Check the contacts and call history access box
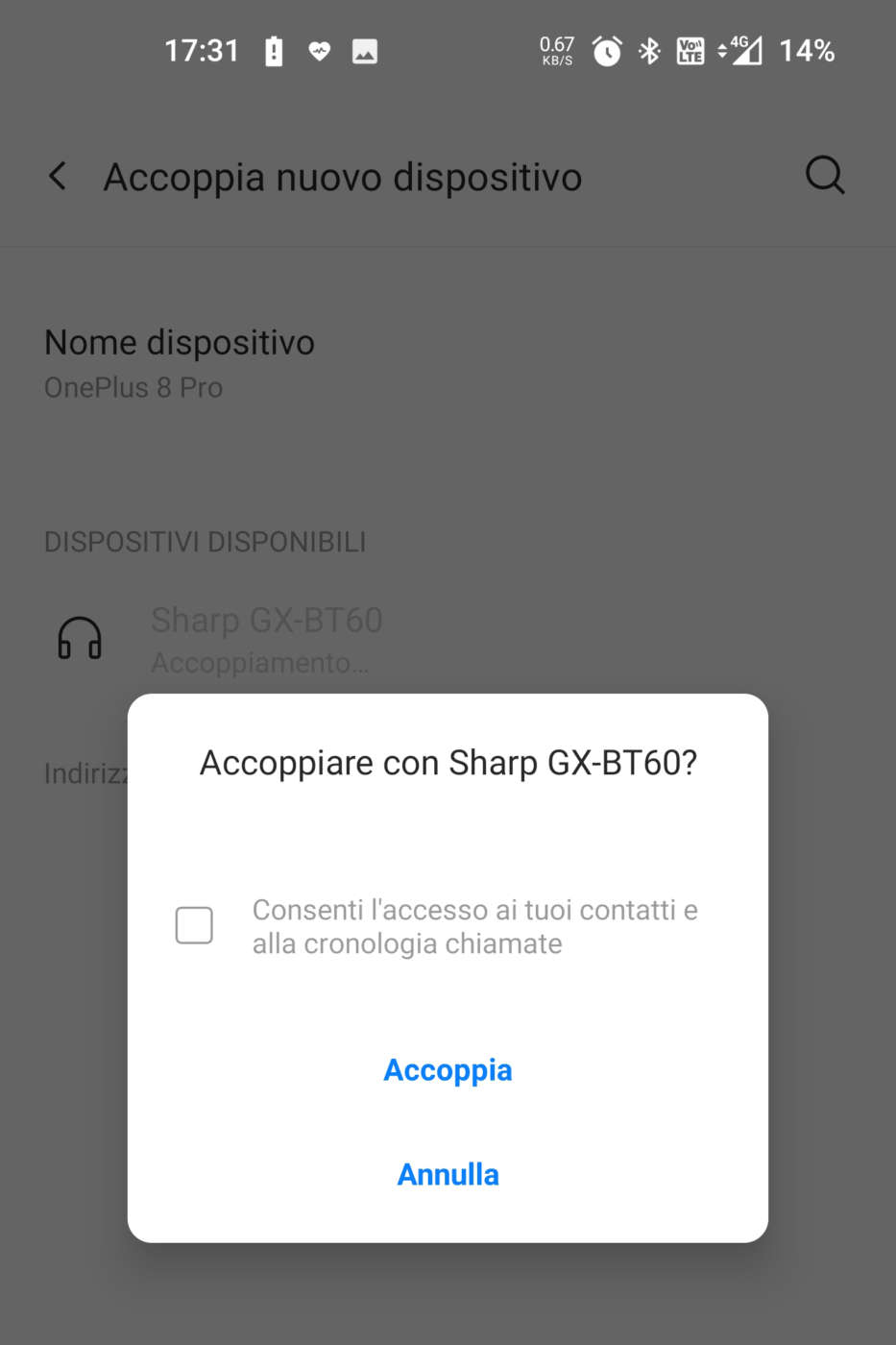The image size is (896, 1345). [194, 925]
